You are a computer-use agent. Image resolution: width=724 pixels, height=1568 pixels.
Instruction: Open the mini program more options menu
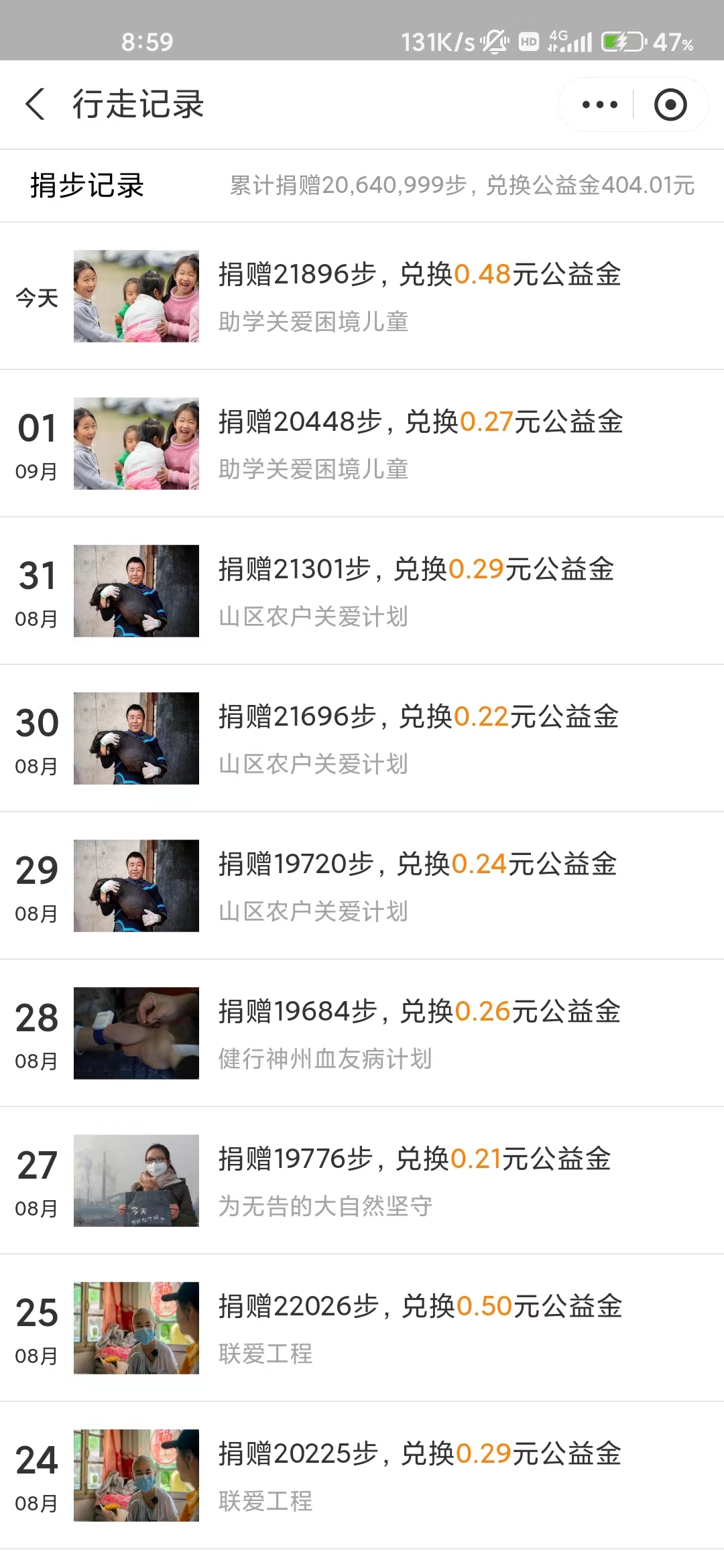point(599,105)
